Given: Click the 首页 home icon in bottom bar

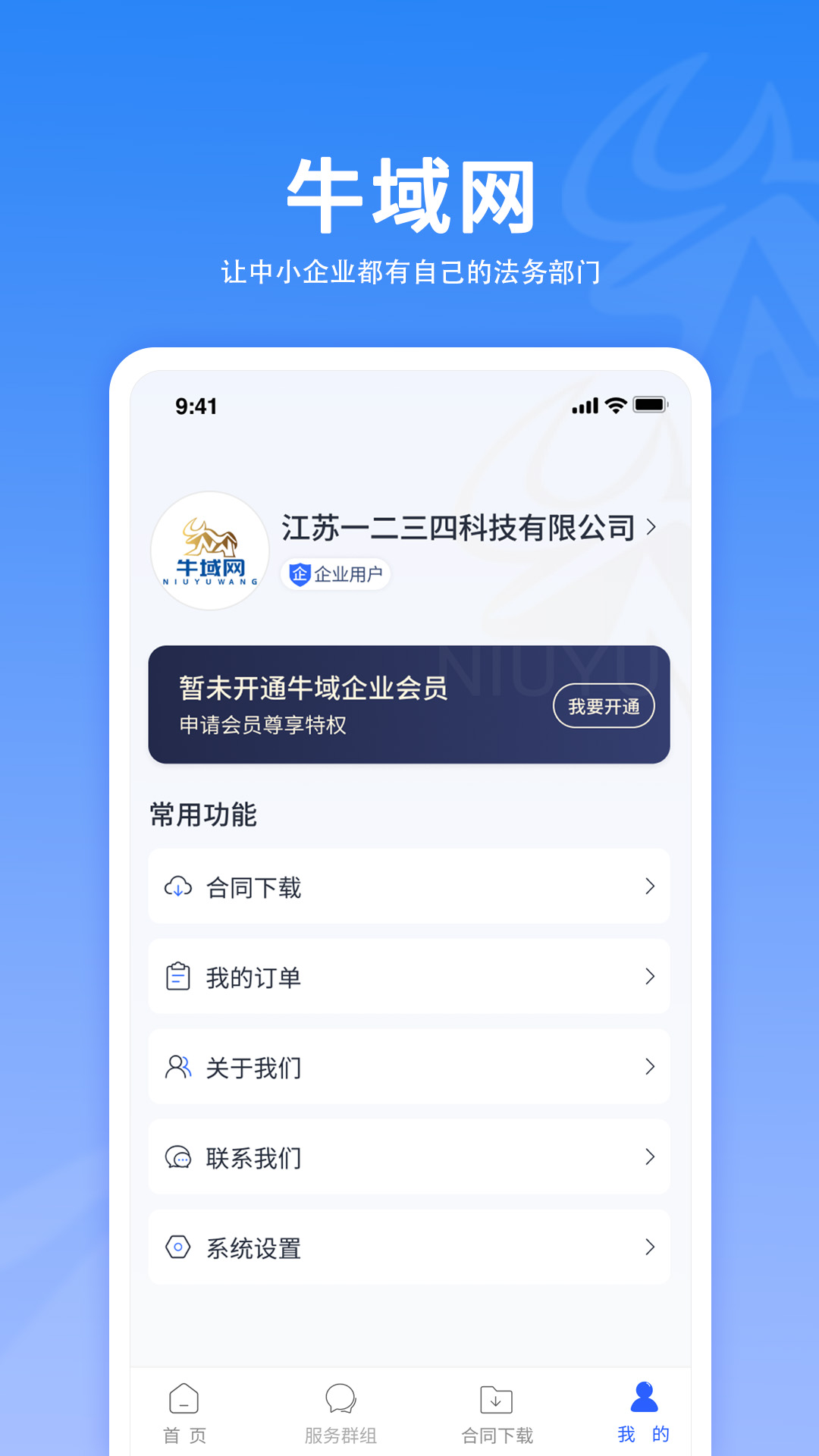Looking at the screenshot, I should pyautogui.click(x=184, y=1399).
